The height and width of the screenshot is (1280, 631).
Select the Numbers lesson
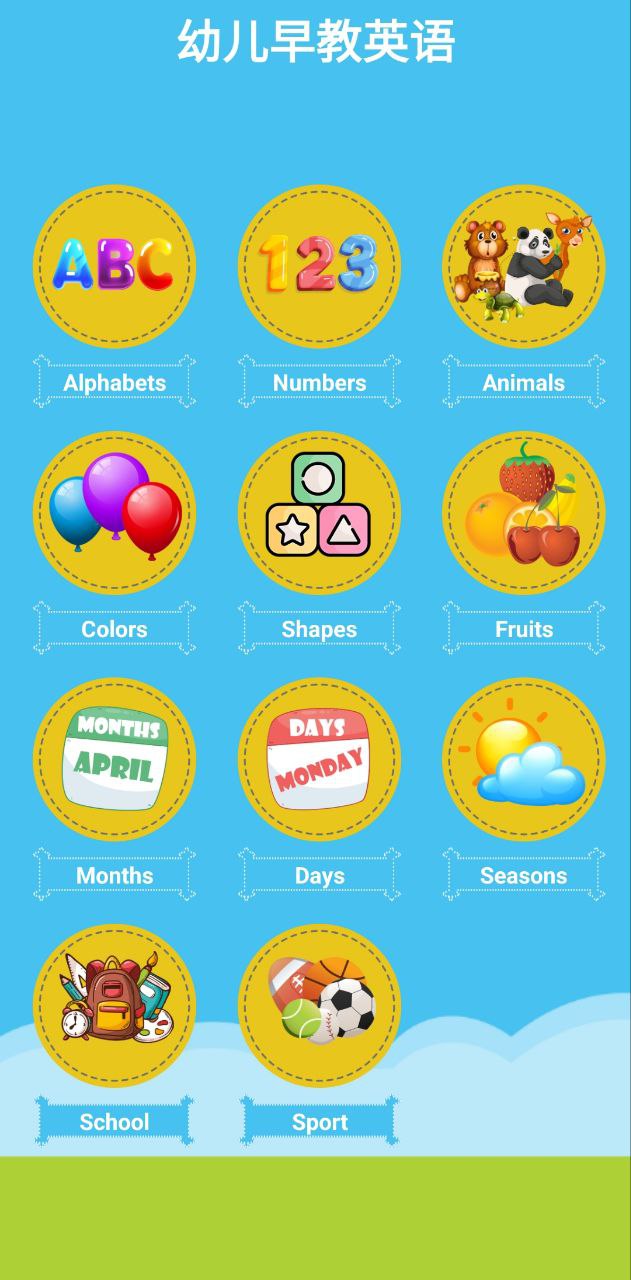click(x=319, y=266)
